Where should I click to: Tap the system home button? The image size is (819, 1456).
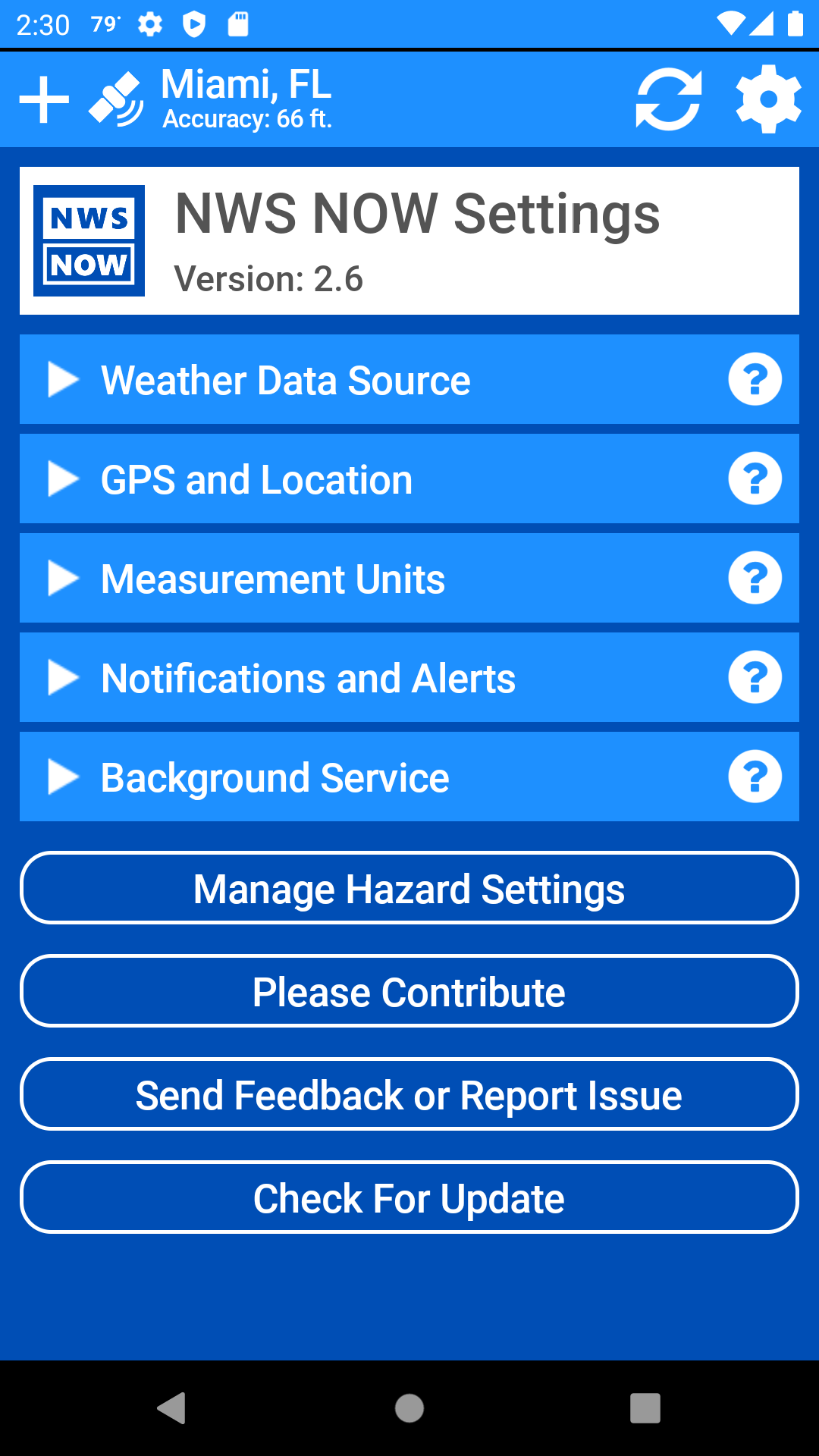(409, 1408)
